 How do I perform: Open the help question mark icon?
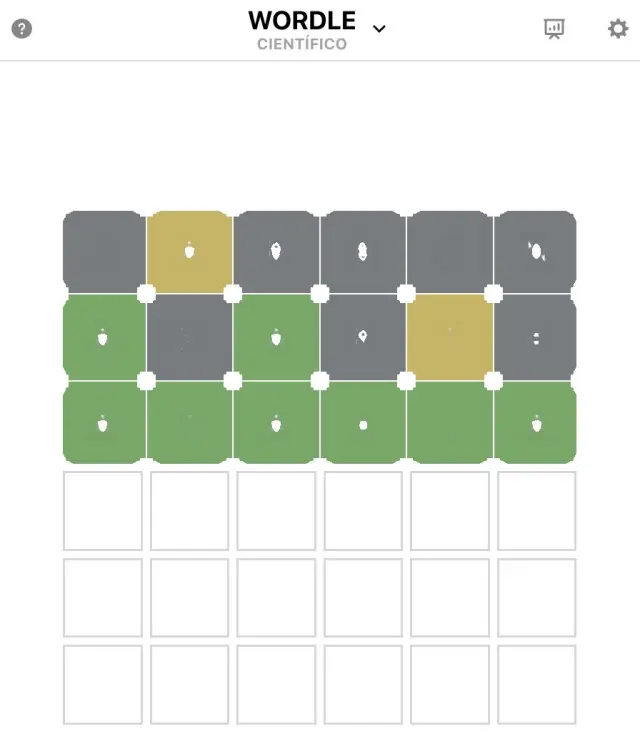click(x=21, y=28)
